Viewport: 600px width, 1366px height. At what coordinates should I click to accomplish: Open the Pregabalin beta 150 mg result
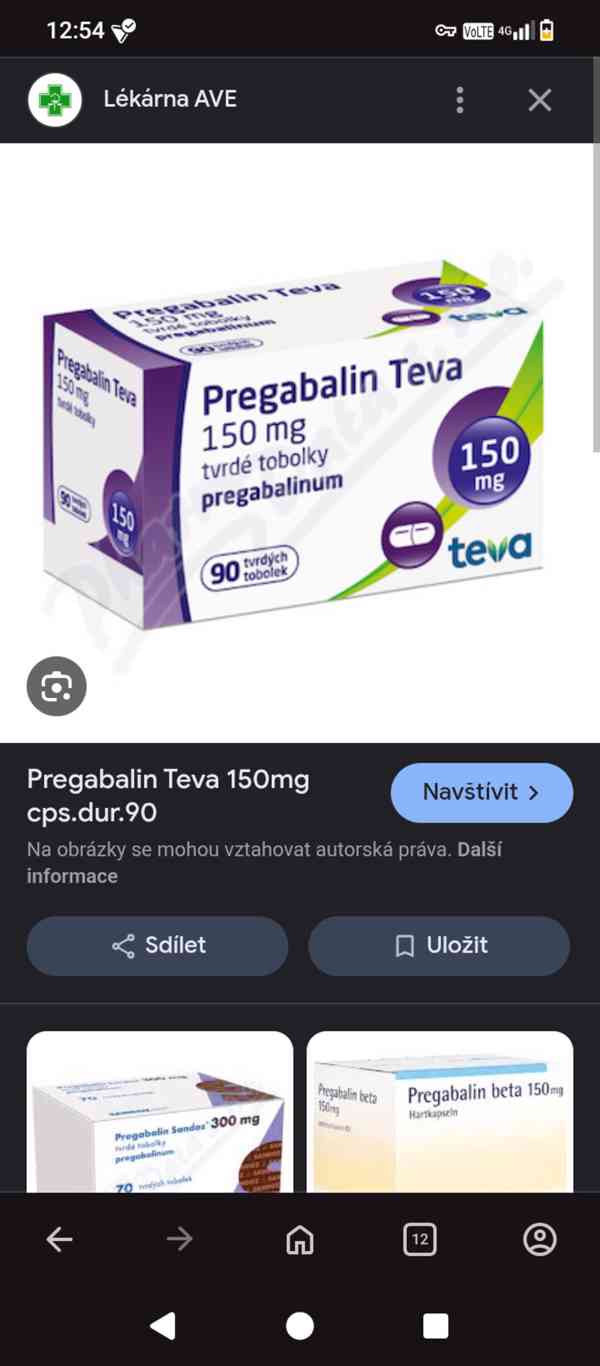point(440,1112)
